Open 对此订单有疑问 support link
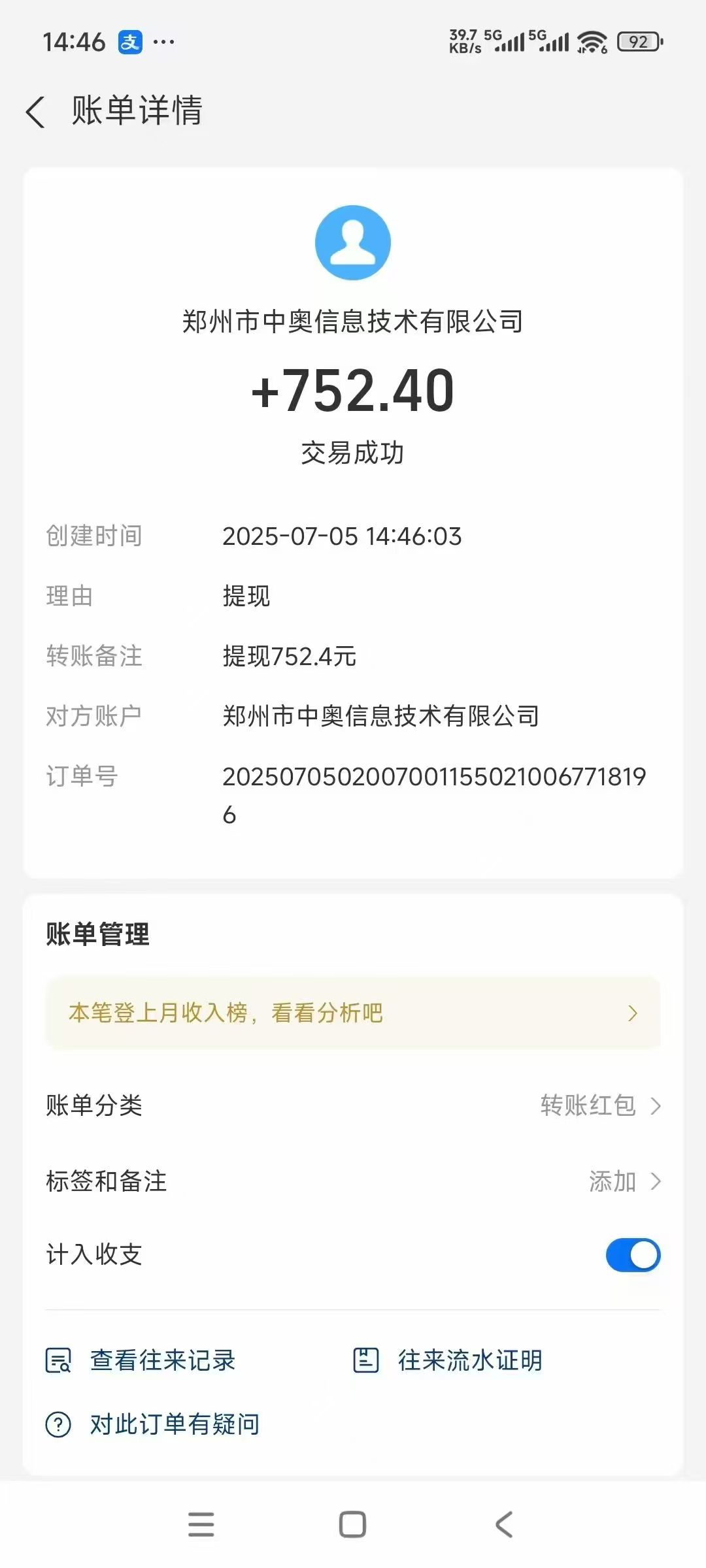 point(175,1423)
